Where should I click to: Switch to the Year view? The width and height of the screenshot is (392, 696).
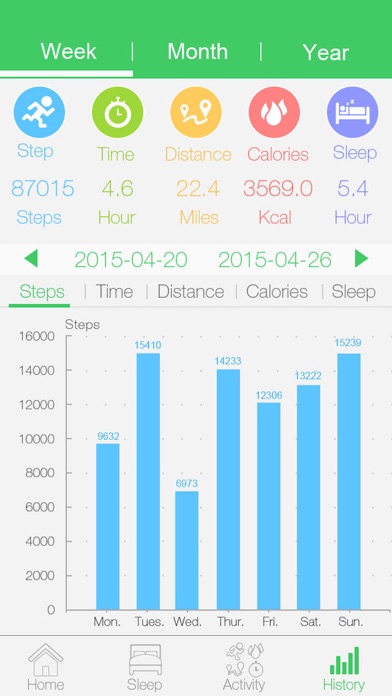(326, 52)
